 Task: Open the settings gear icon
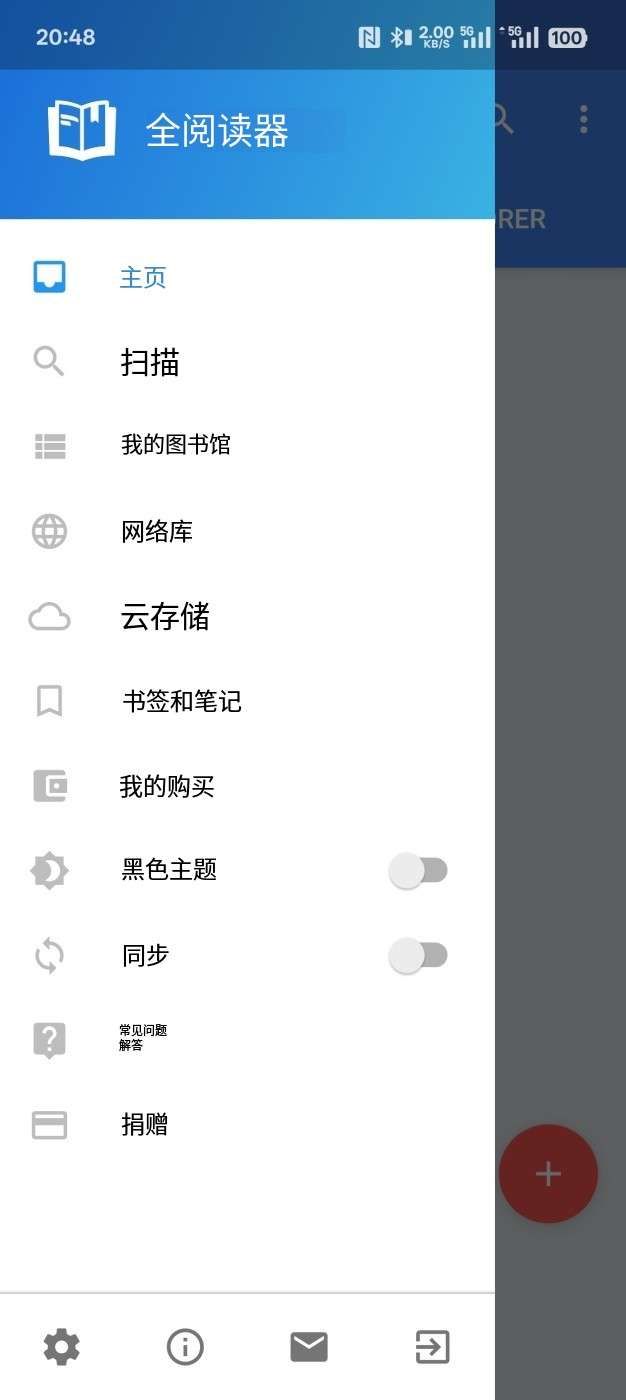[61, 1347]
